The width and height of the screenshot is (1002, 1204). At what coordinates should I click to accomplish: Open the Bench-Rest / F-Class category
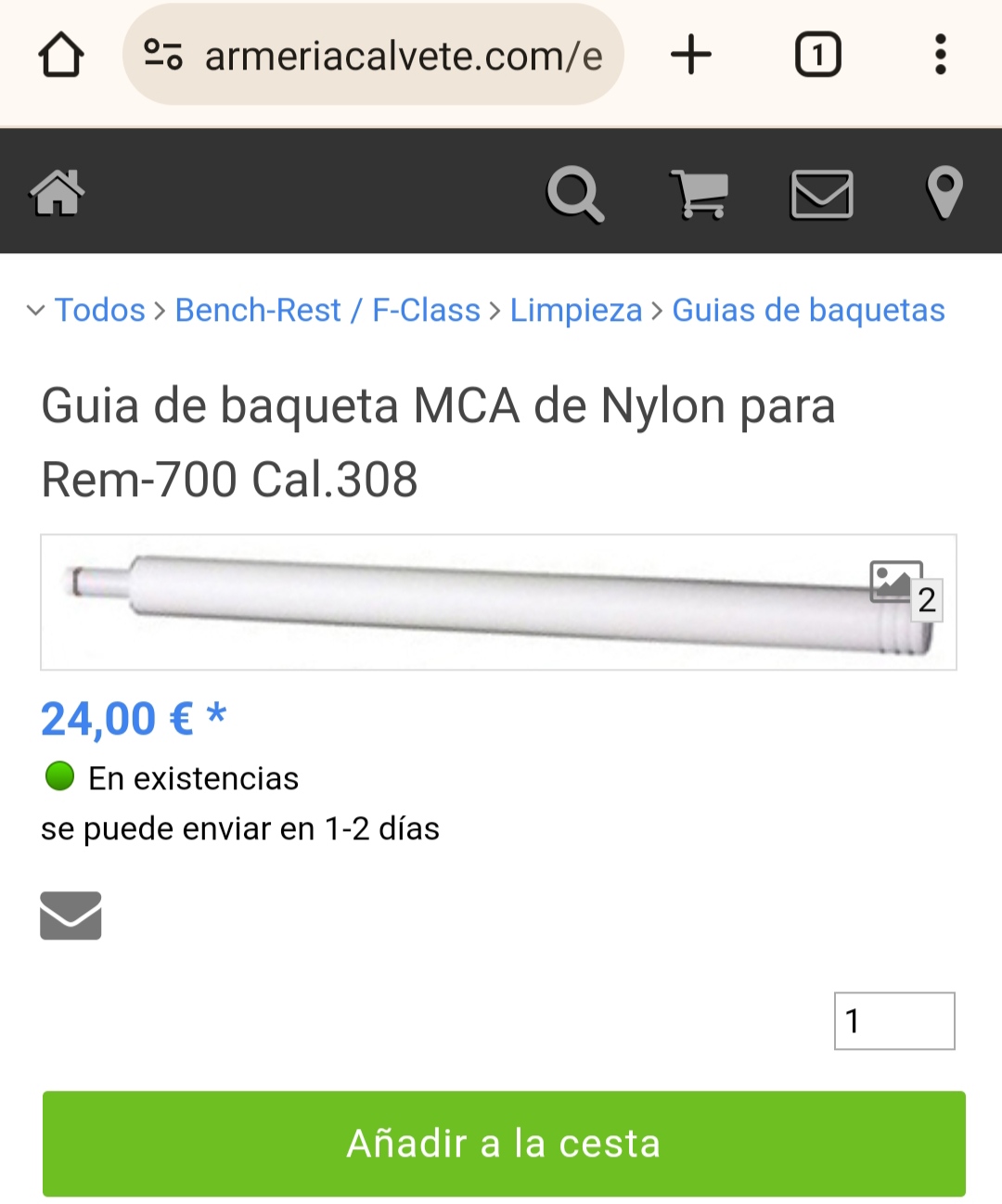tap(328, 311)
